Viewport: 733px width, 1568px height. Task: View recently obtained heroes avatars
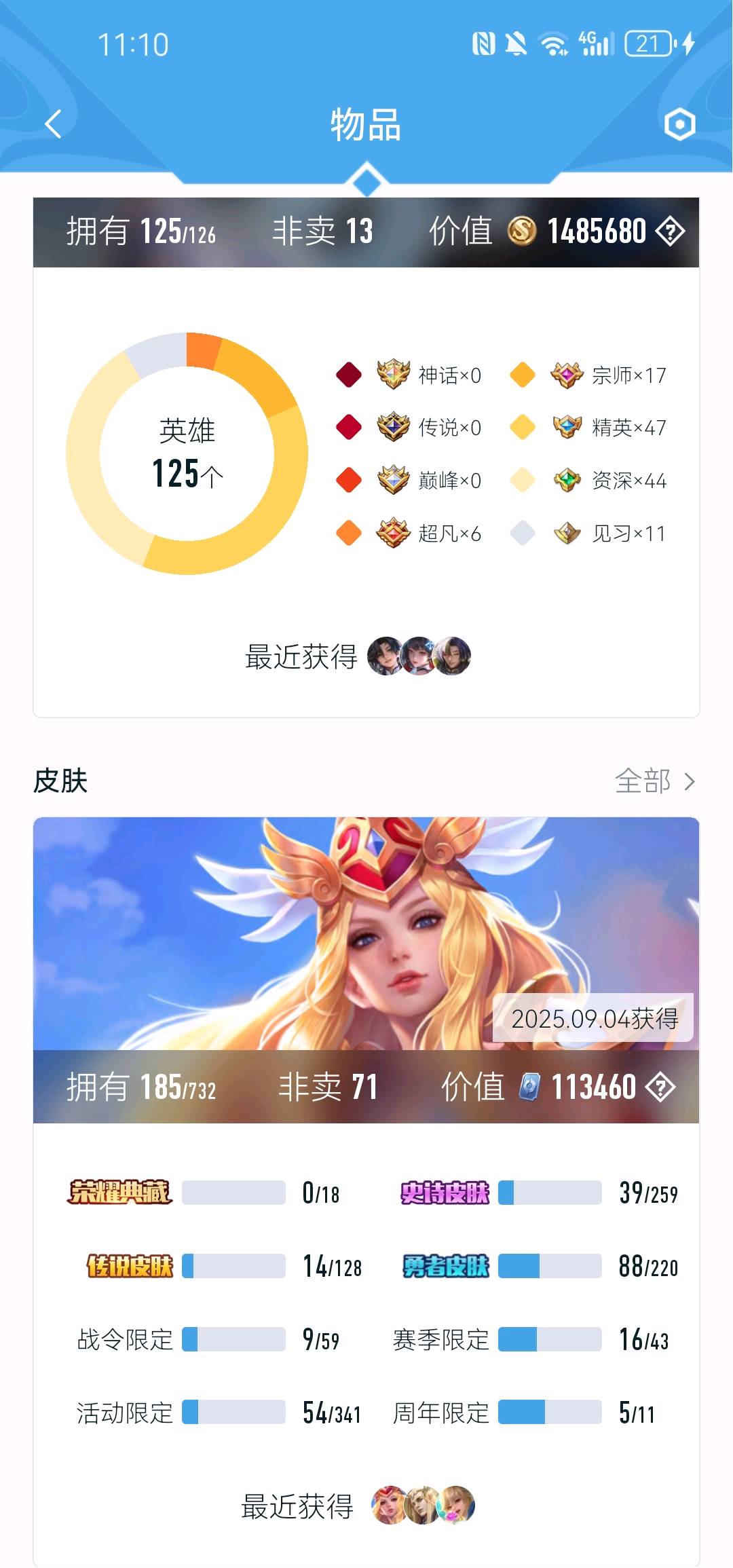pyautogui.click(x=419, y=656)
